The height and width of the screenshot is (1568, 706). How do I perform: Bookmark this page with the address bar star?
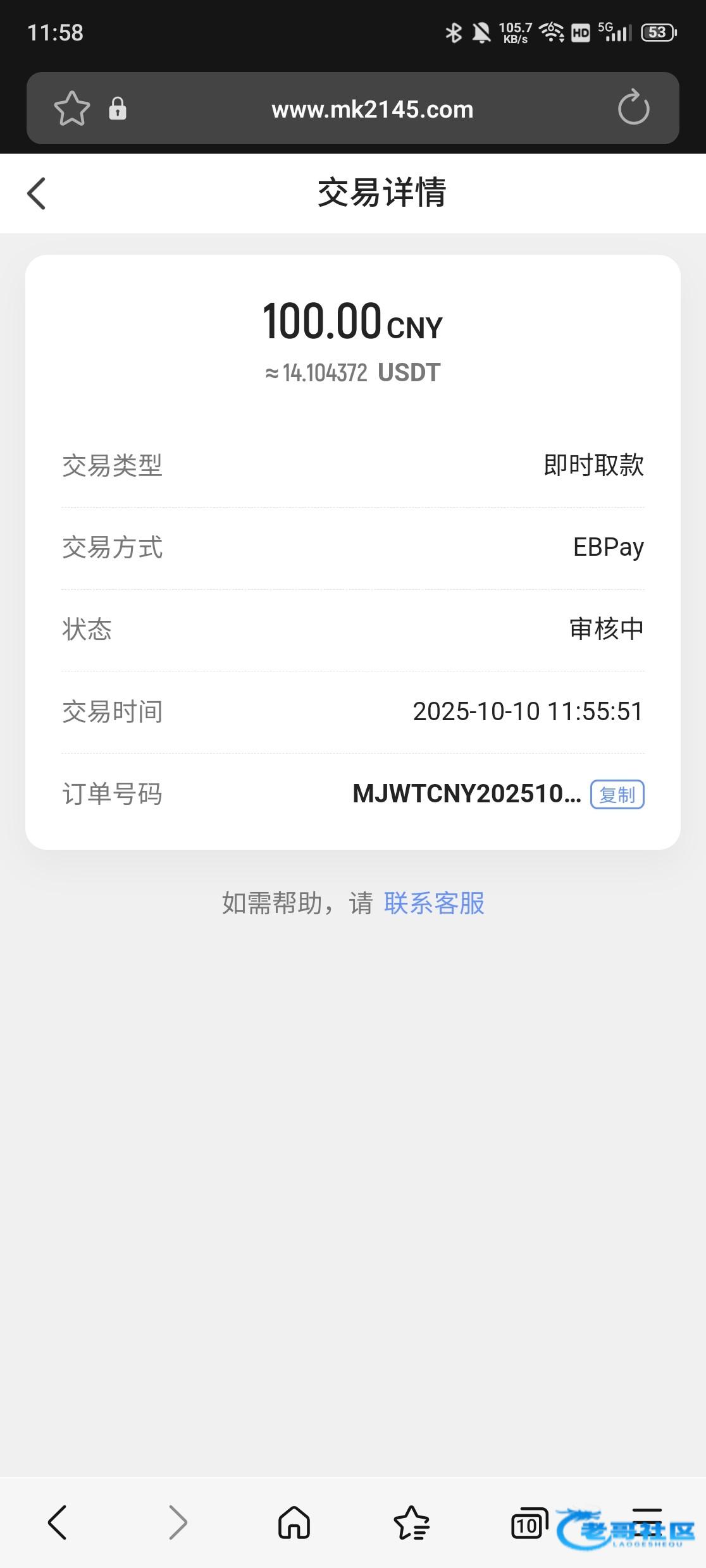[x=71, y=109]
